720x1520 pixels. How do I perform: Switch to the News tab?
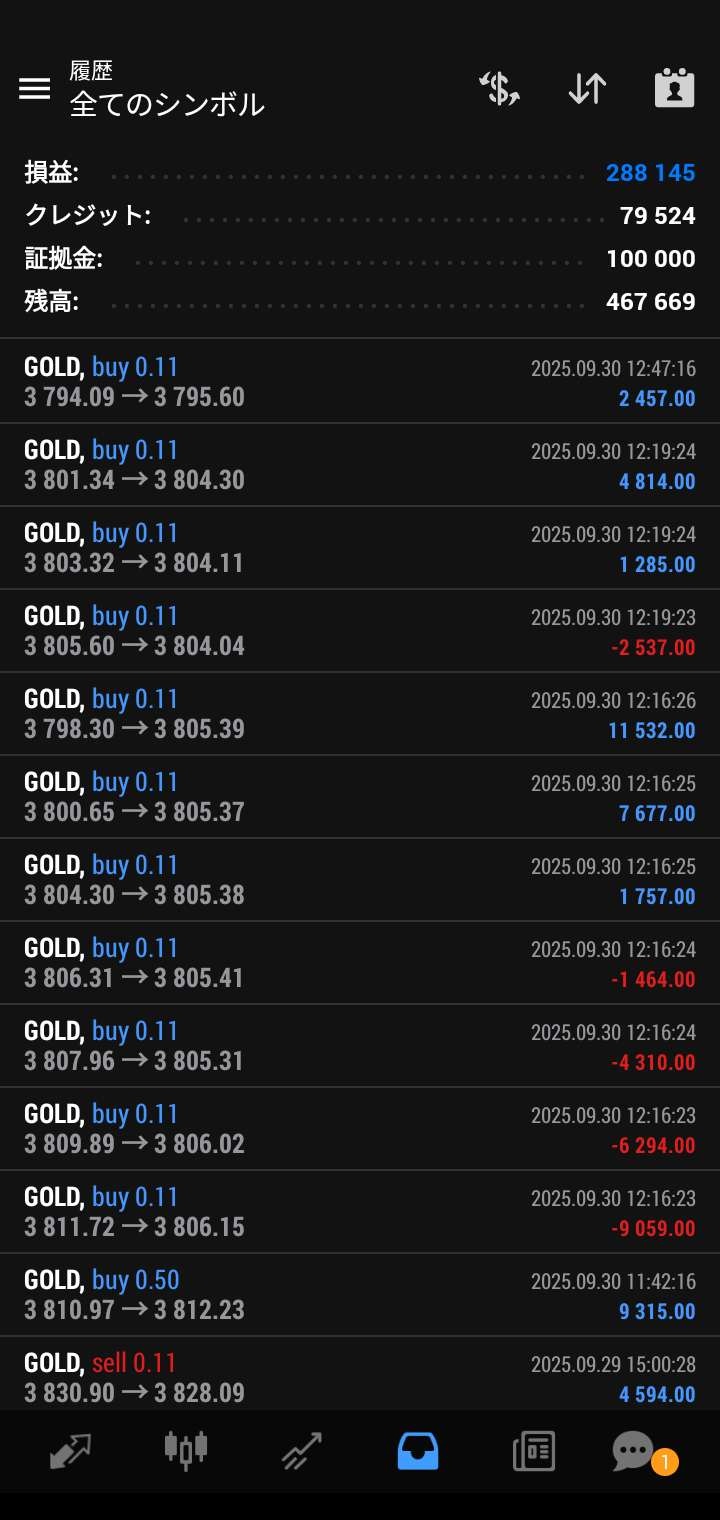[x=534, y=1450]
